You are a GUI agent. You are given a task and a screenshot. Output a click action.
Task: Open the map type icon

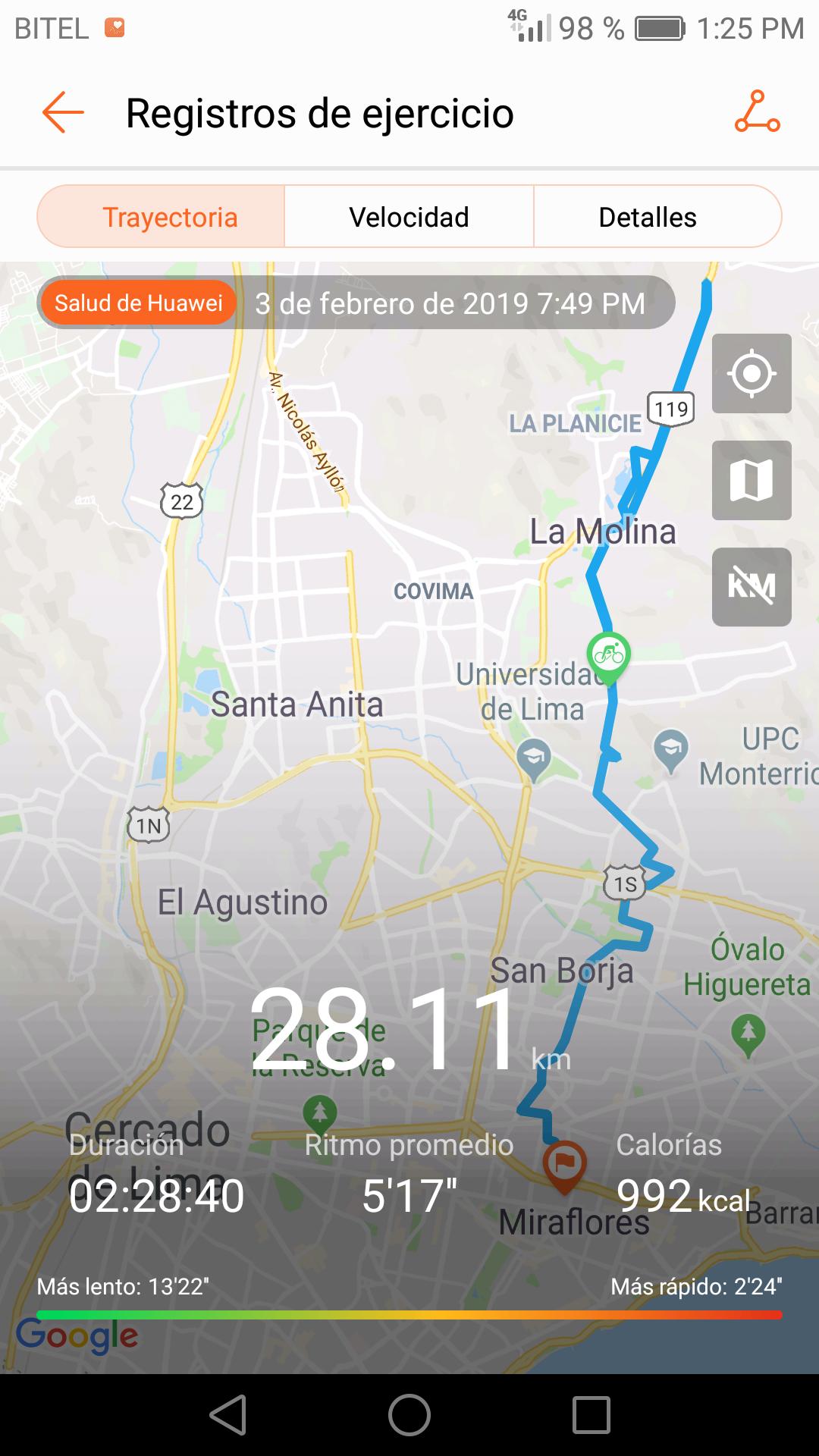coord(752,481)
